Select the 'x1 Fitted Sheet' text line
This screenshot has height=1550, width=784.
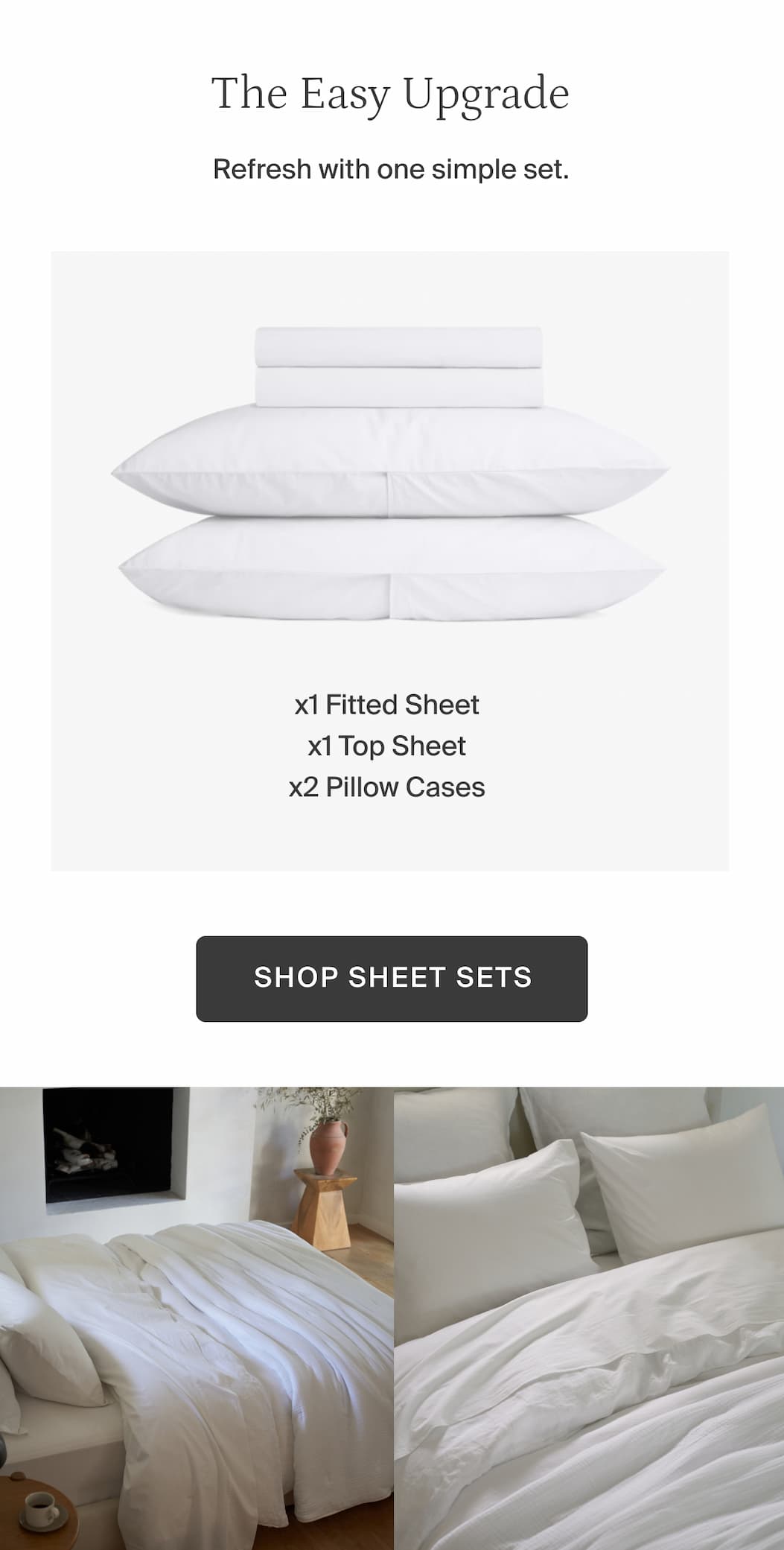(x=387, y=705)
